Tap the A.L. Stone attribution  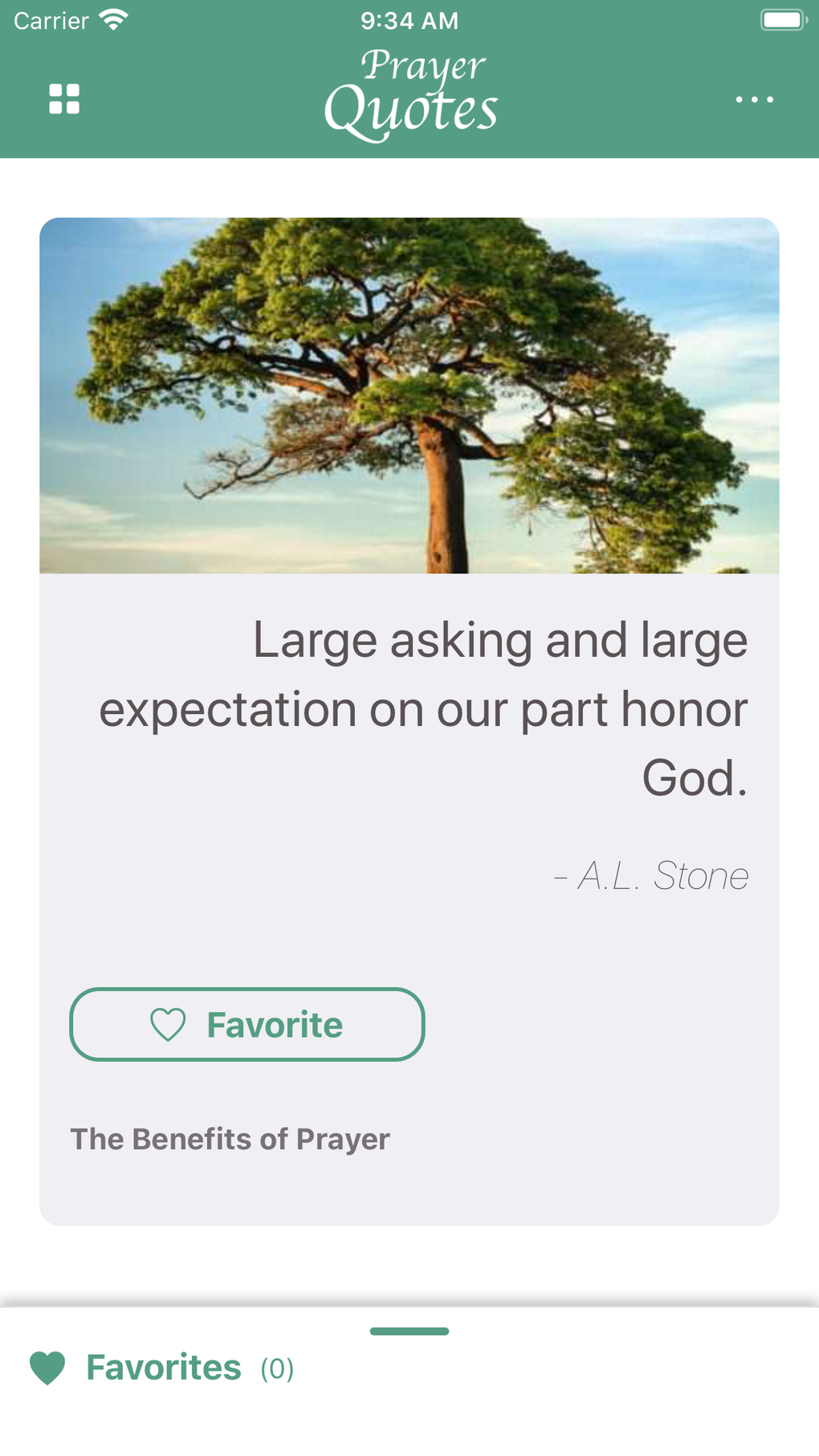point(651,875)
